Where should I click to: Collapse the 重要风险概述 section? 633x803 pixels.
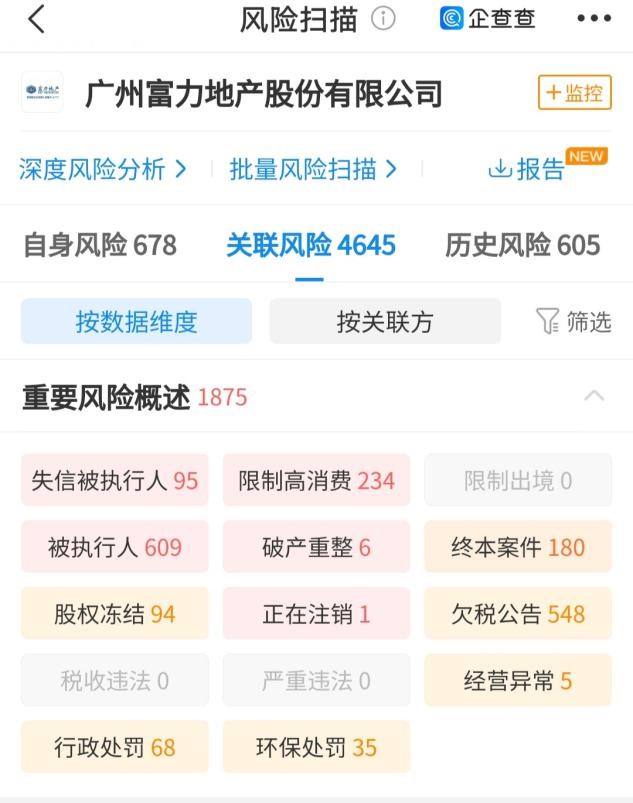click(594, 396)
